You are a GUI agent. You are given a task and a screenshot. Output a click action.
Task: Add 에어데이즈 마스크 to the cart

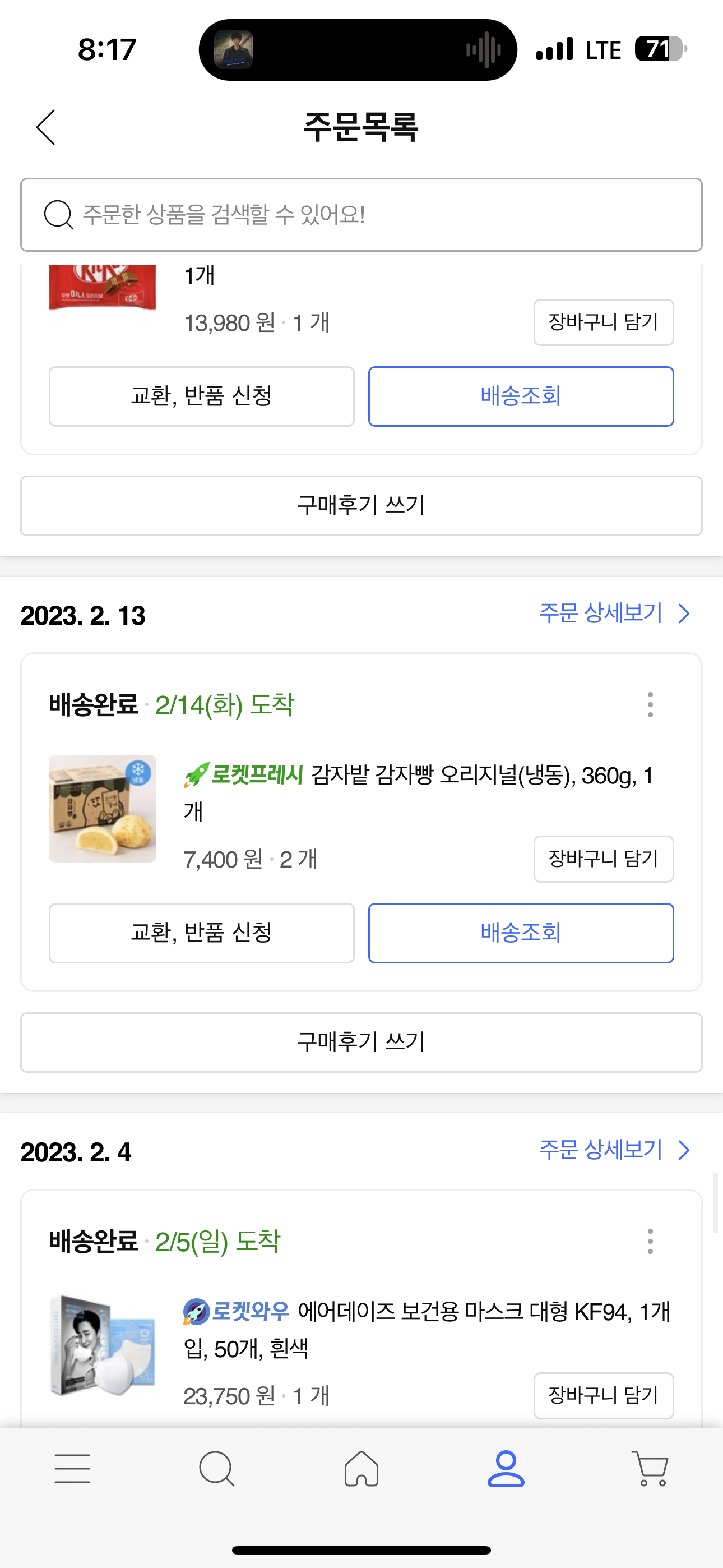tap(603, 1395)
